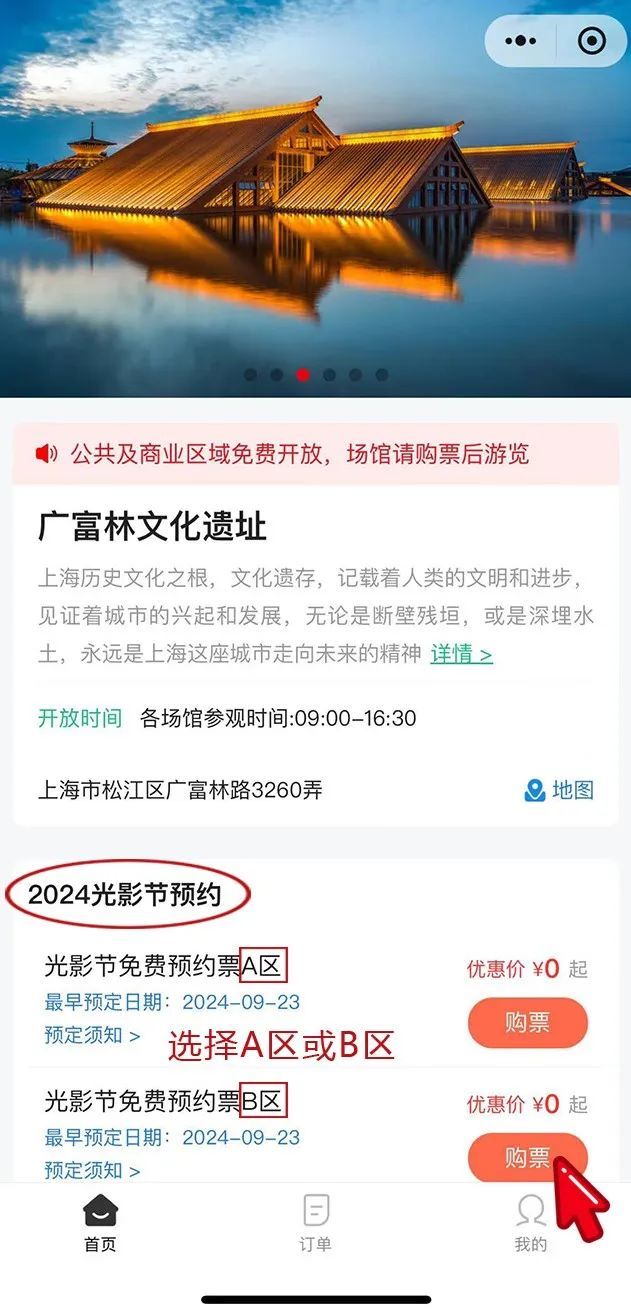
Task: Open 预定须知 under the B区 ticket
Action: (92, 1169)
